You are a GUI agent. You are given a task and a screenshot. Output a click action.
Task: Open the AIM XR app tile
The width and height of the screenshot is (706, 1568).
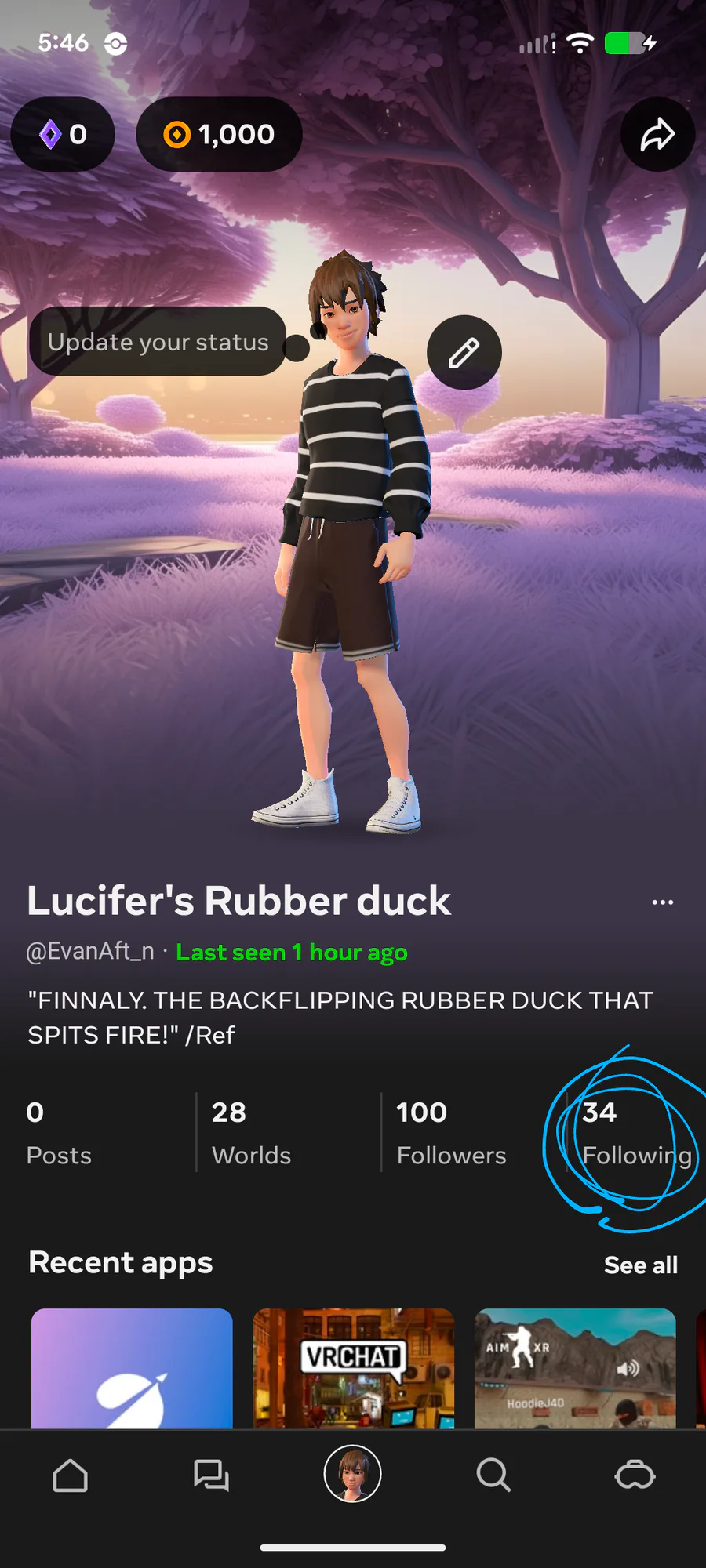coord(575,1368)
